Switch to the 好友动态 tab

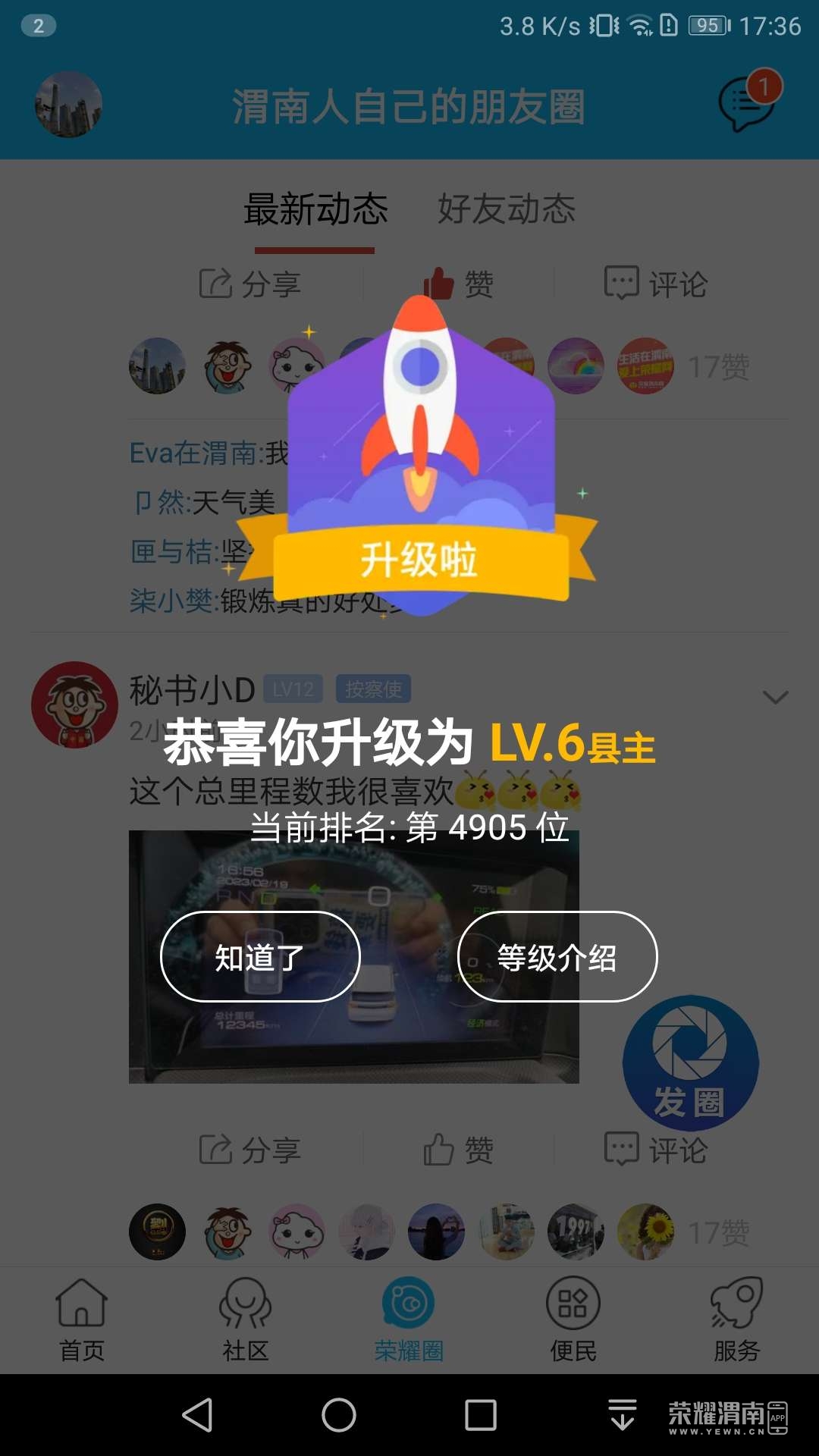pyautogui.click(x=507, y=209)
